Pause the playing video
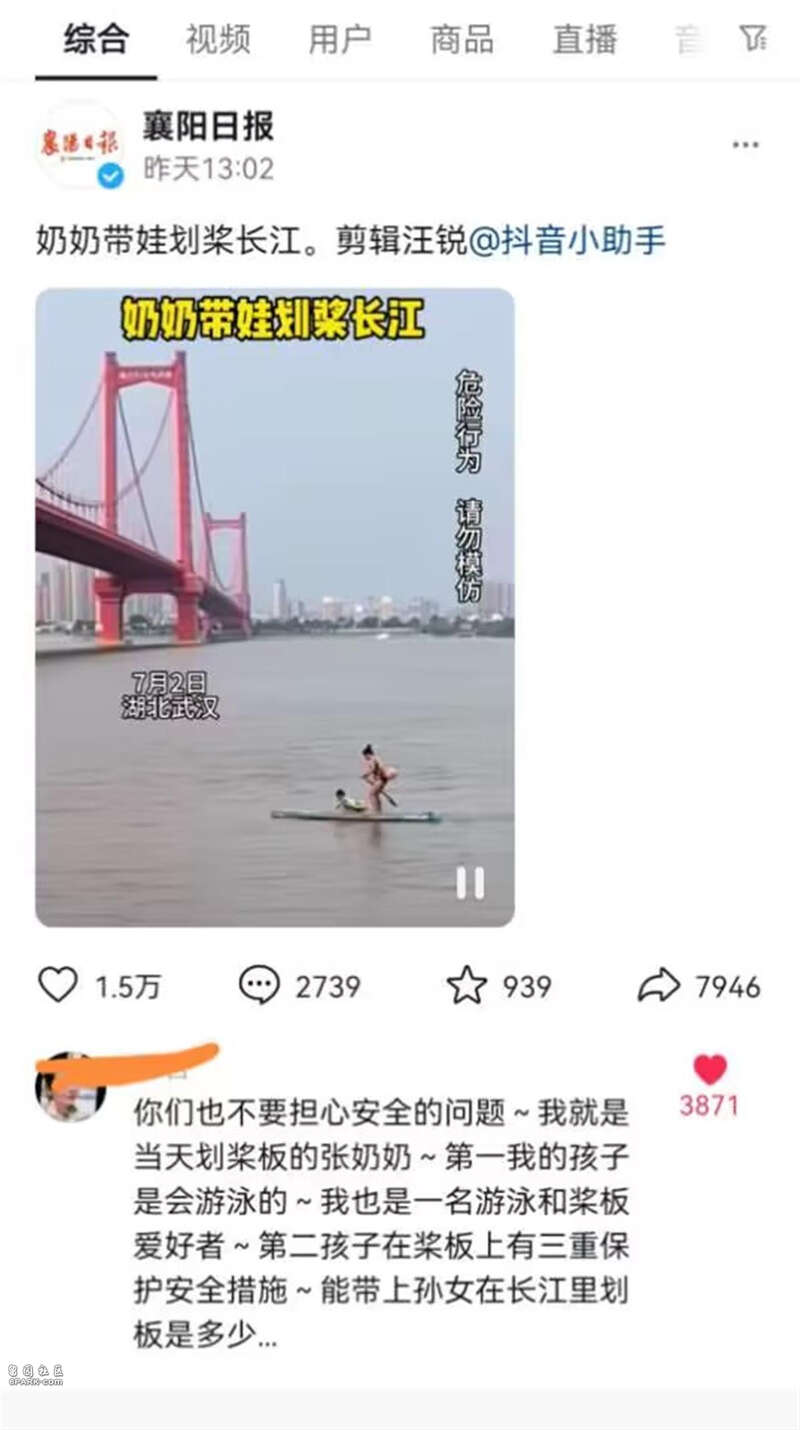 (470, 882)
